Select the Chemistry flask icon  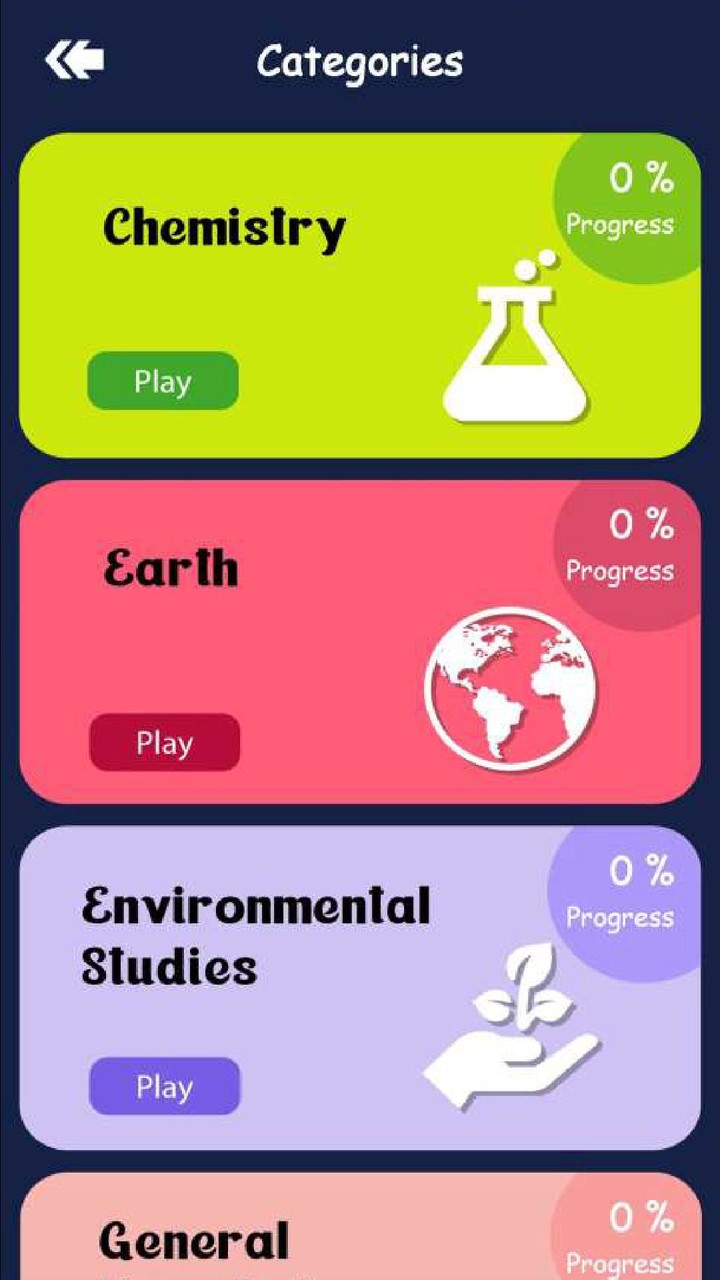coord(515,345)
